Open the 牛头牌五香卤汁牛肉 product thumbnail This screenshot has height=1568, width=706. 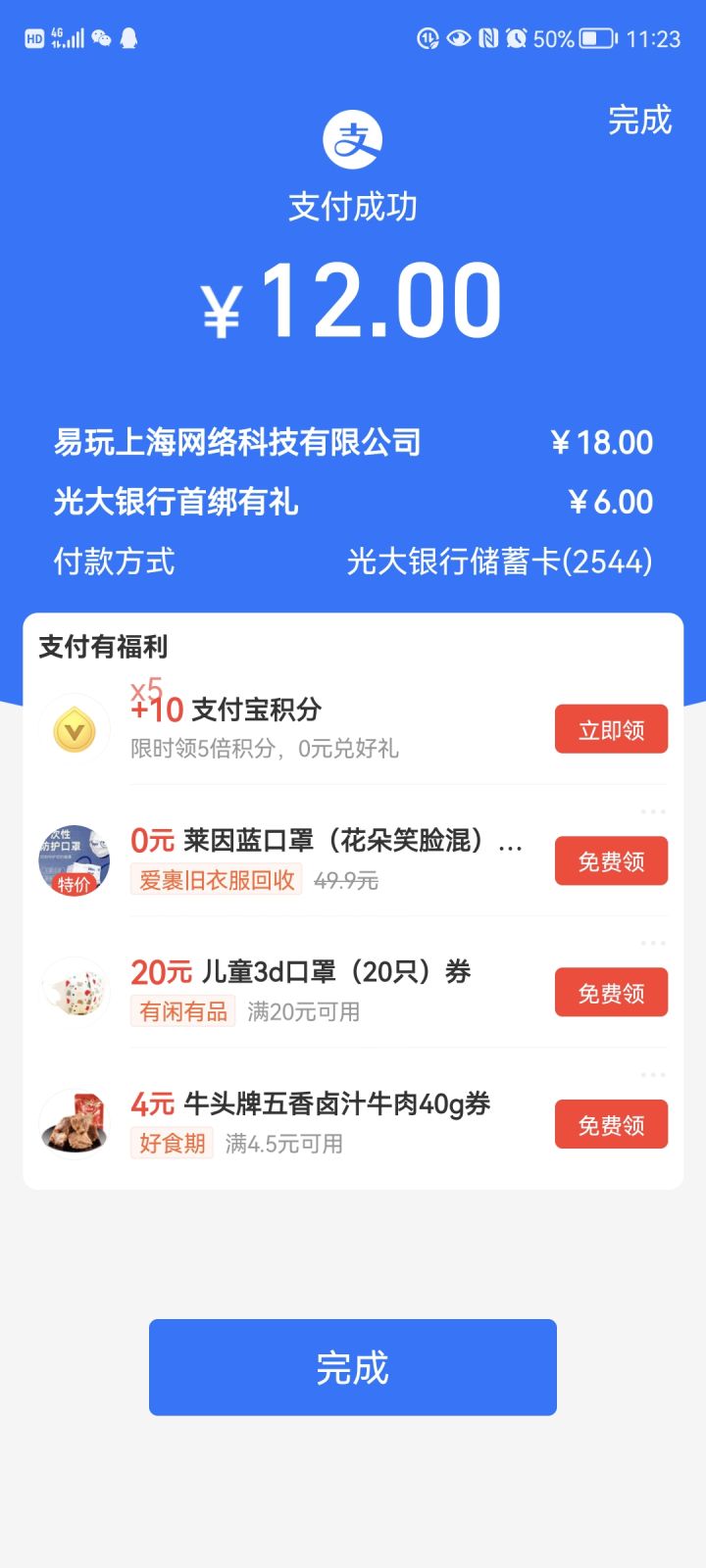pyautogui.click(x=76, y=1123)
